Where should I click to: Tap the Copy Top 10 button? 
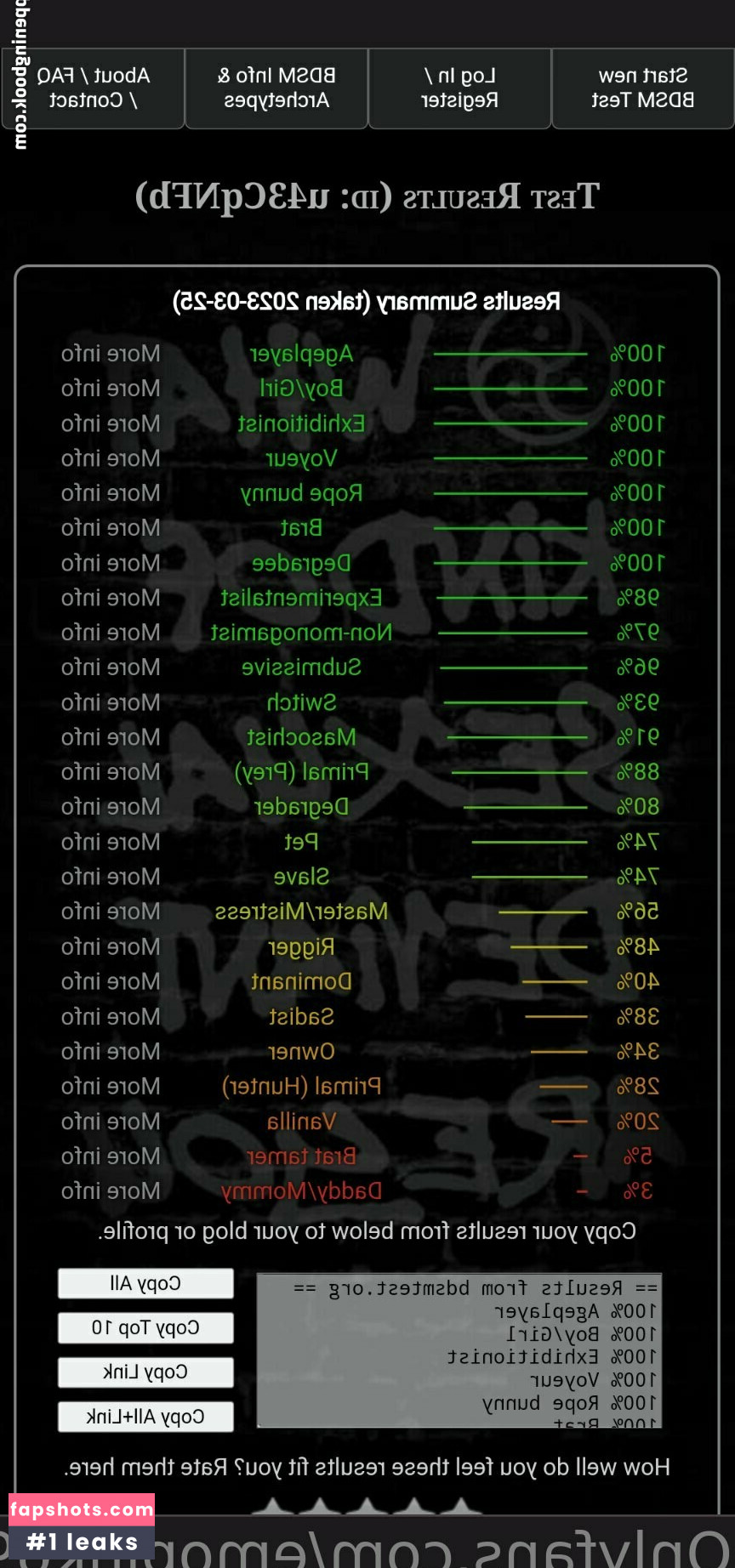pyautogui.click(x=145, y=1327)
